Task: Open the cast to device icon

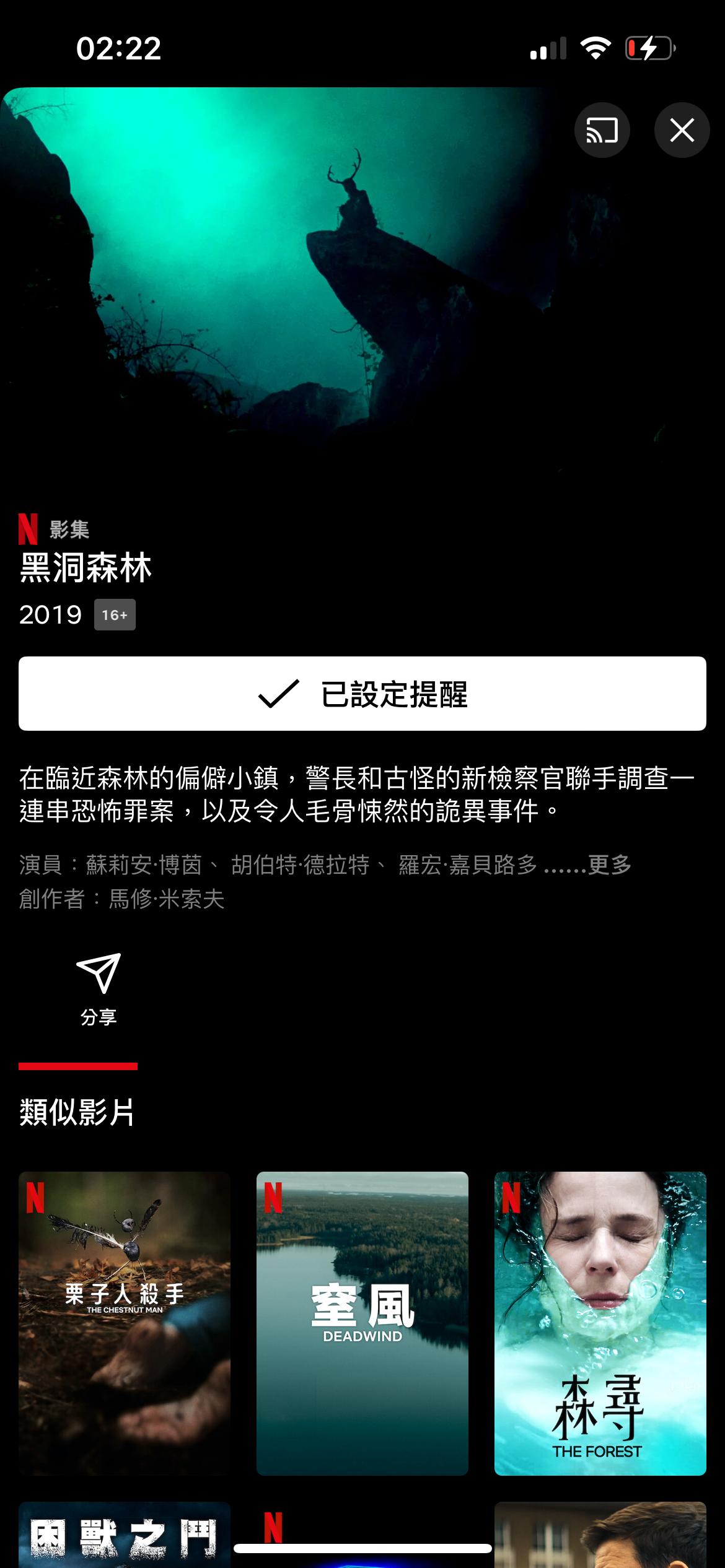Action: coord(602,130)
